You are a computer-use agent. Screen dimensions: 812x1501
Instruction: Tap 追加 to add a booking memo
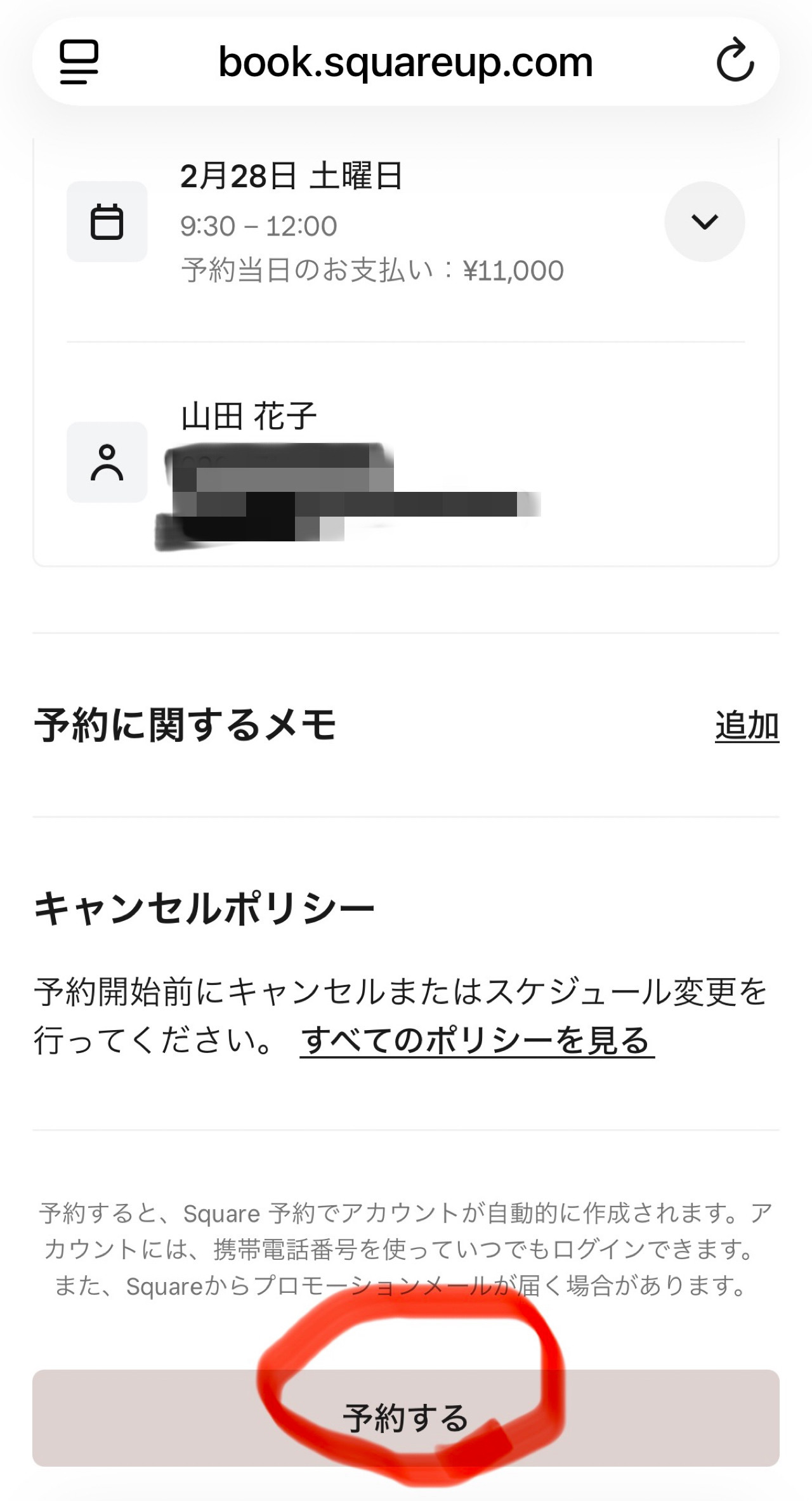tap(747, 725)
